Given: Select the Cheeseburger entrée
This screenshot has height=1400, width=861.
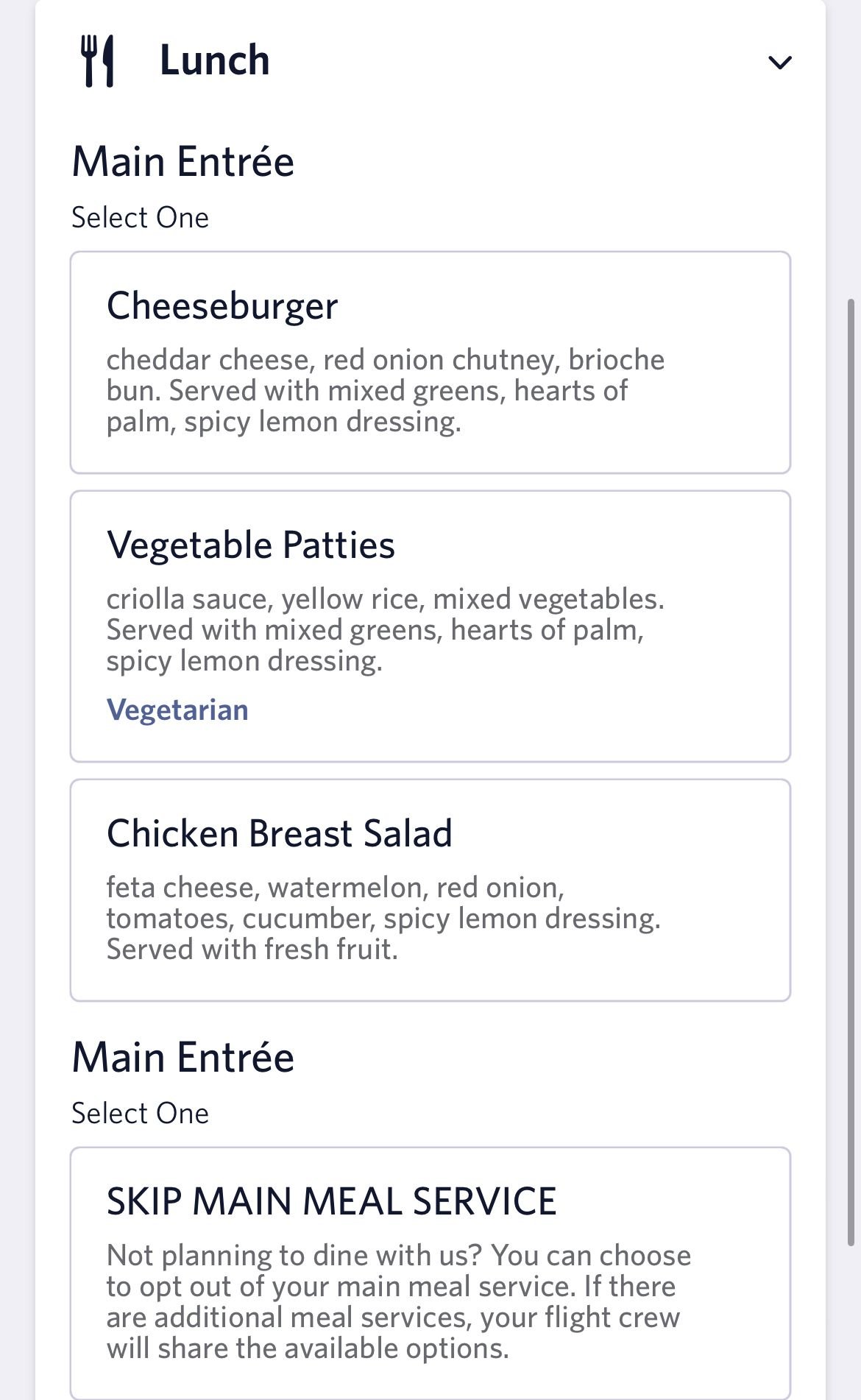Looking at the screenshot, I should click(x=430, y=363).
